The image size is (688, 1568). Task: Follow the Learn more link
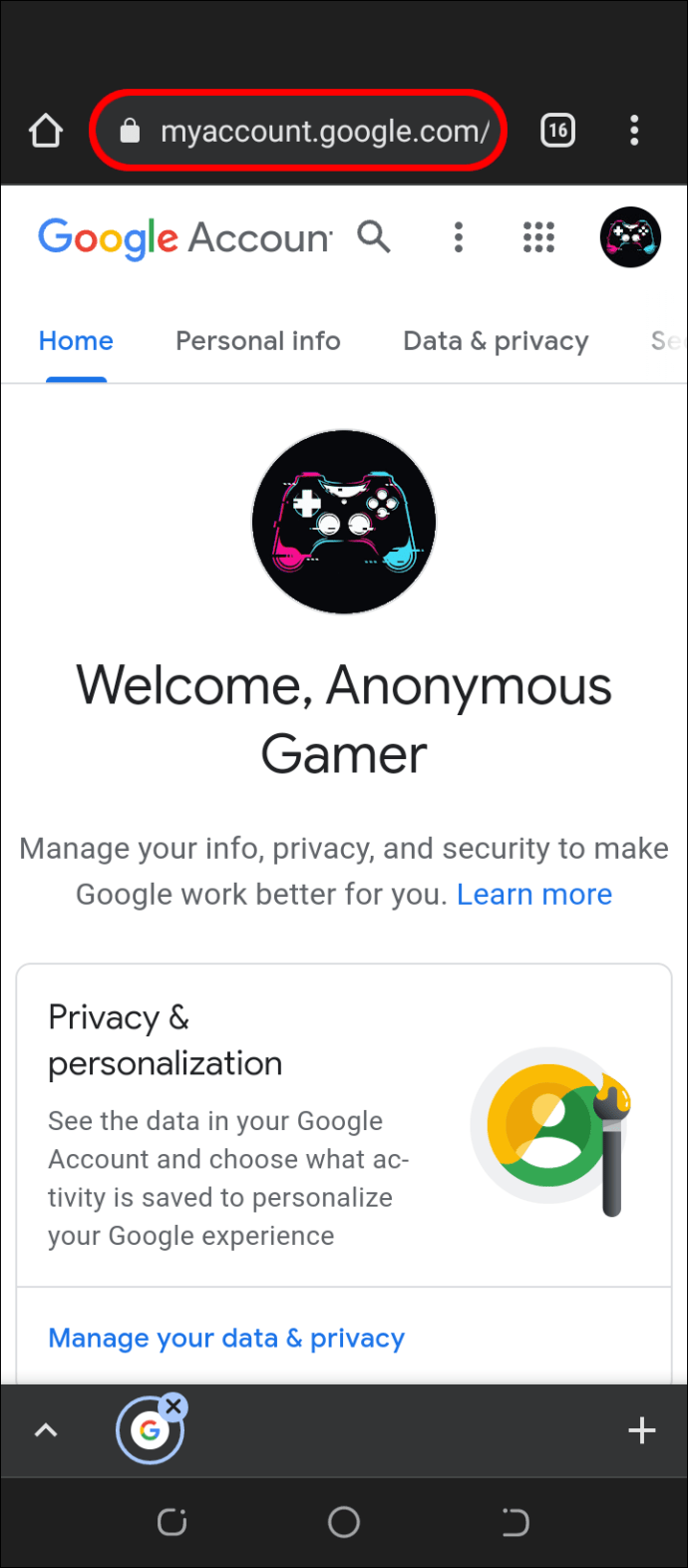click(x=534, y=895)
